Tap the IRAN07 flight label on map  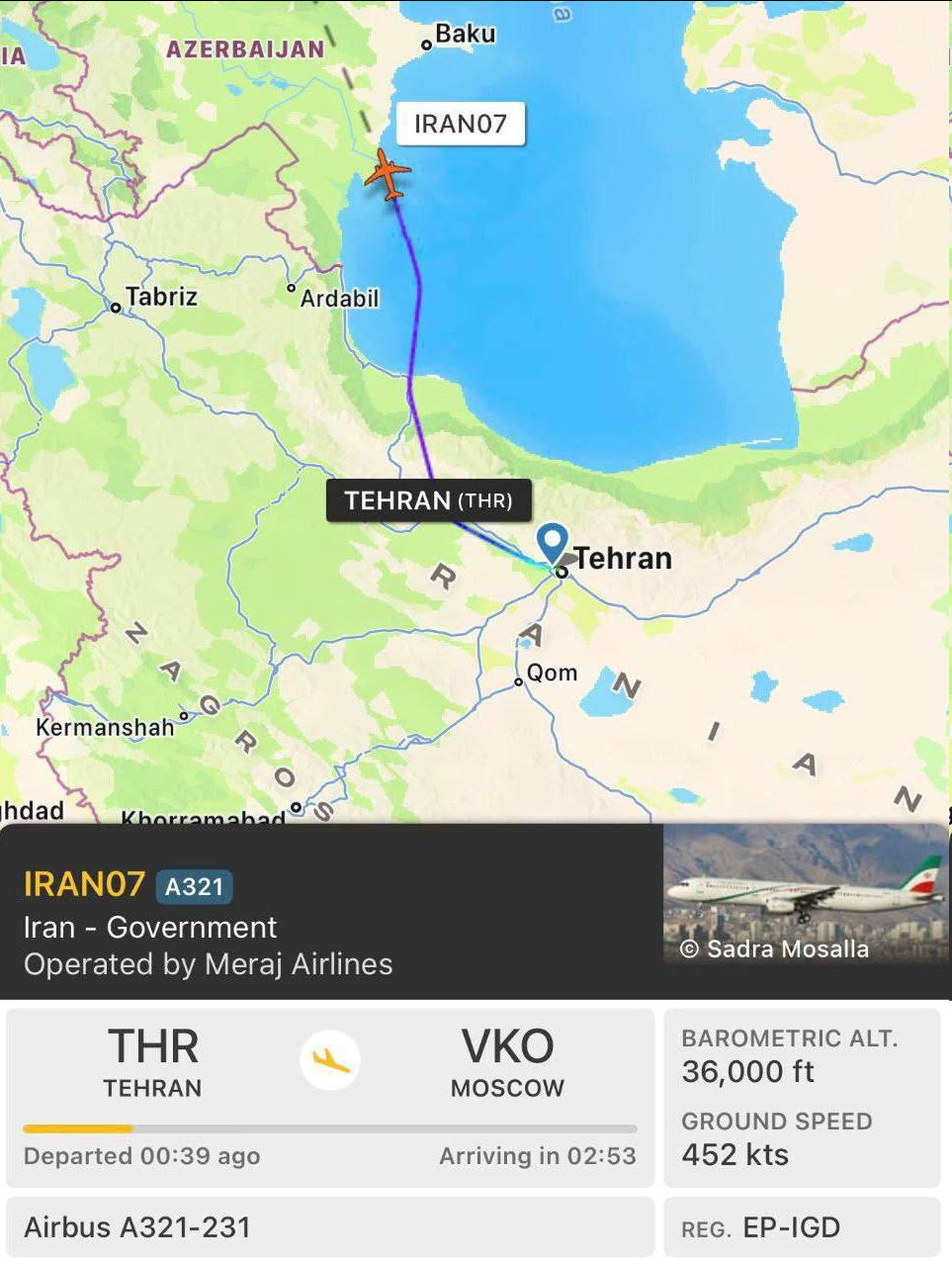click(x=460, y=125)
